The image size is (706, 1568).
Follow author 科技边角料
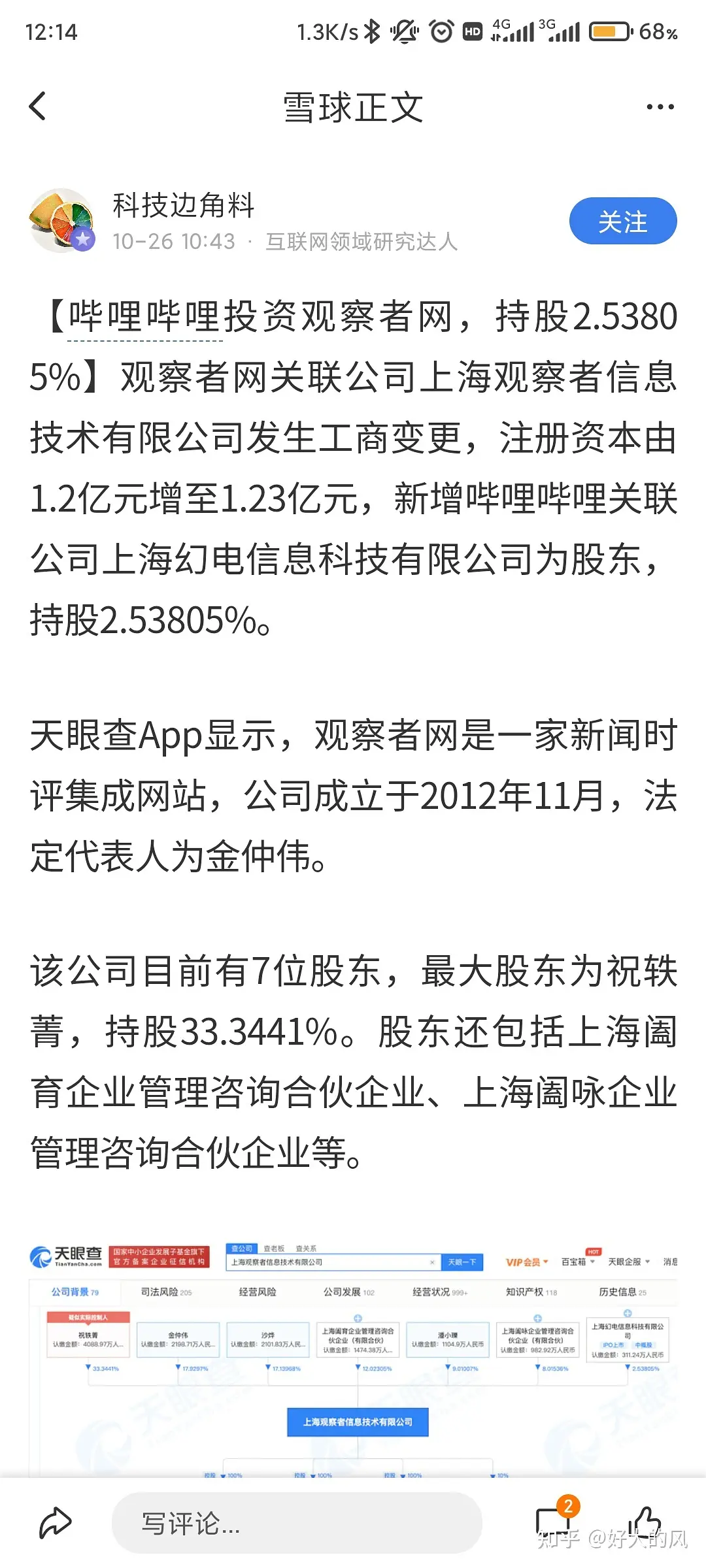622,221
